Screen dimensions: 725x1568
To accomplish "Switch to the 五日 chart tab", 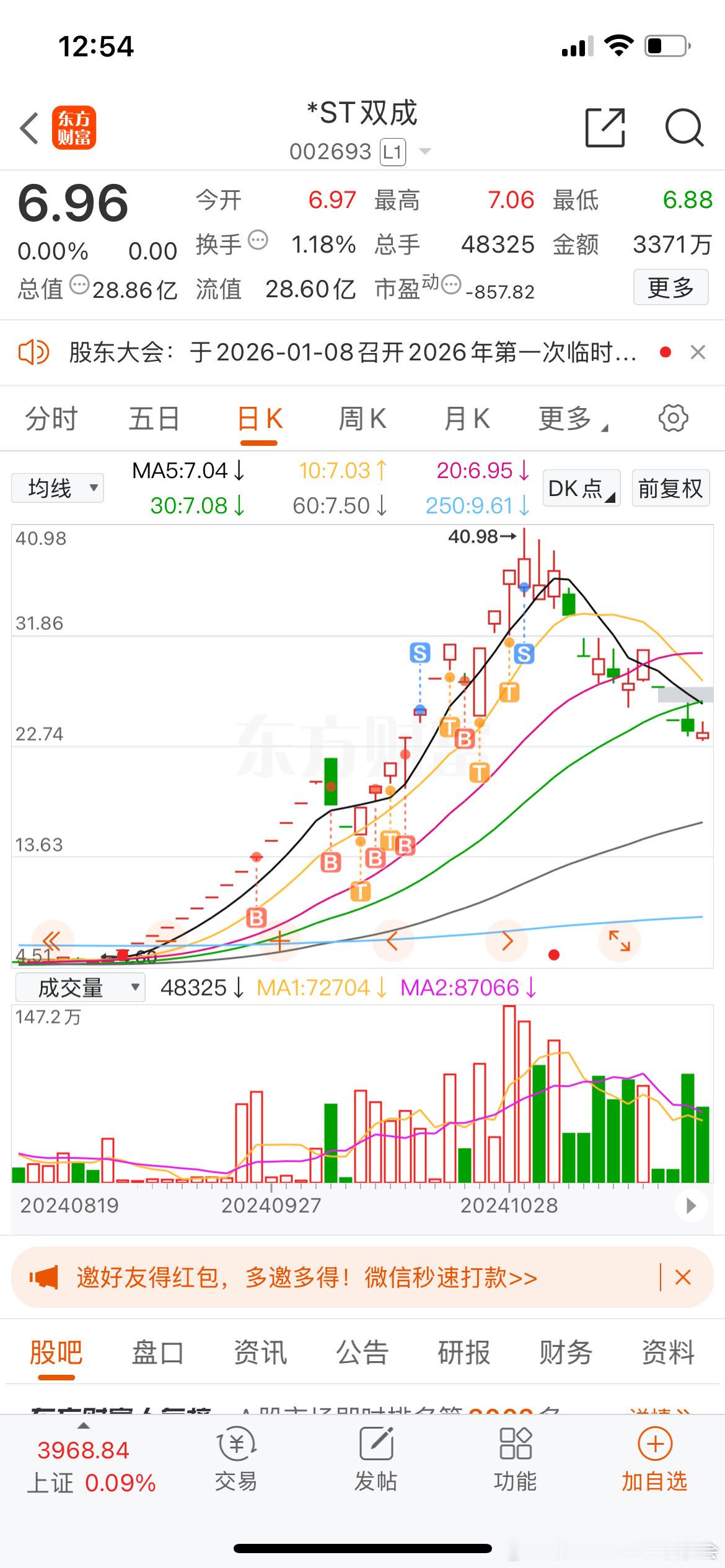I will pyautogui.click(x=154, y=419).
